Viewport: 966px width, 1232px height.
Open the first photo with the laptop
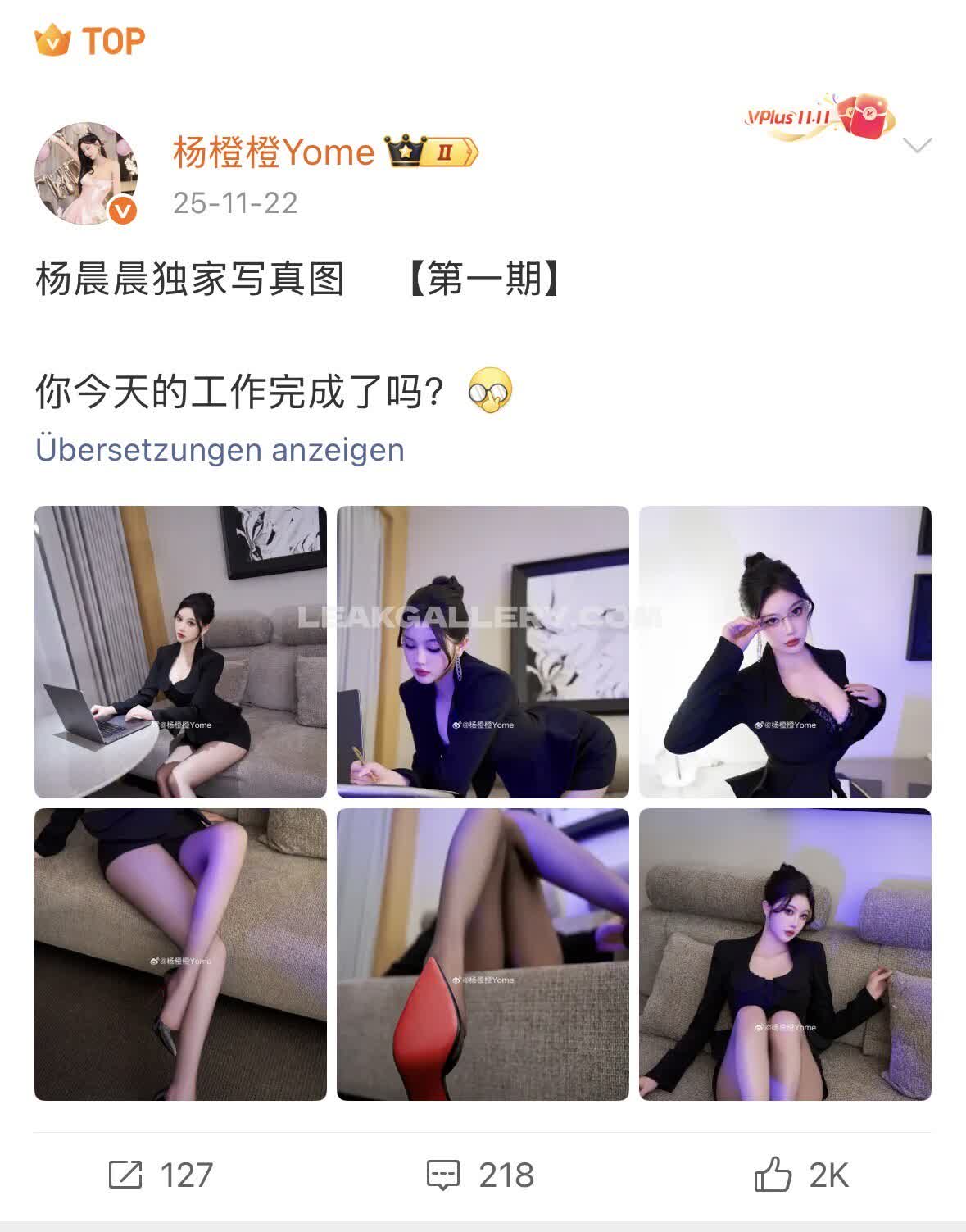click(180, 652)
